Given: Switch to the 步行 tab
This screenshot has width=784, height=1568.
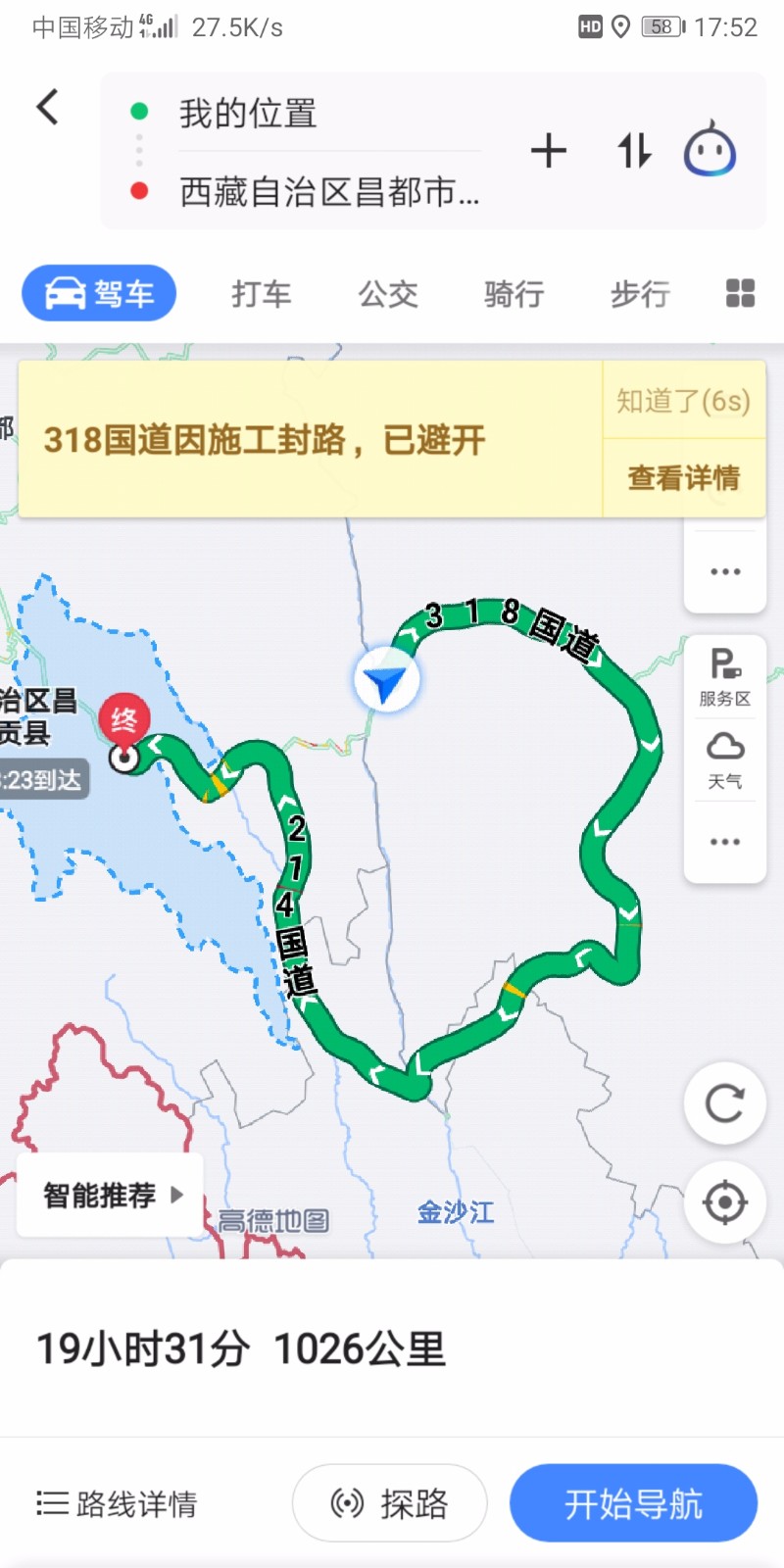Looking at the screenshot, I should 641,293.
